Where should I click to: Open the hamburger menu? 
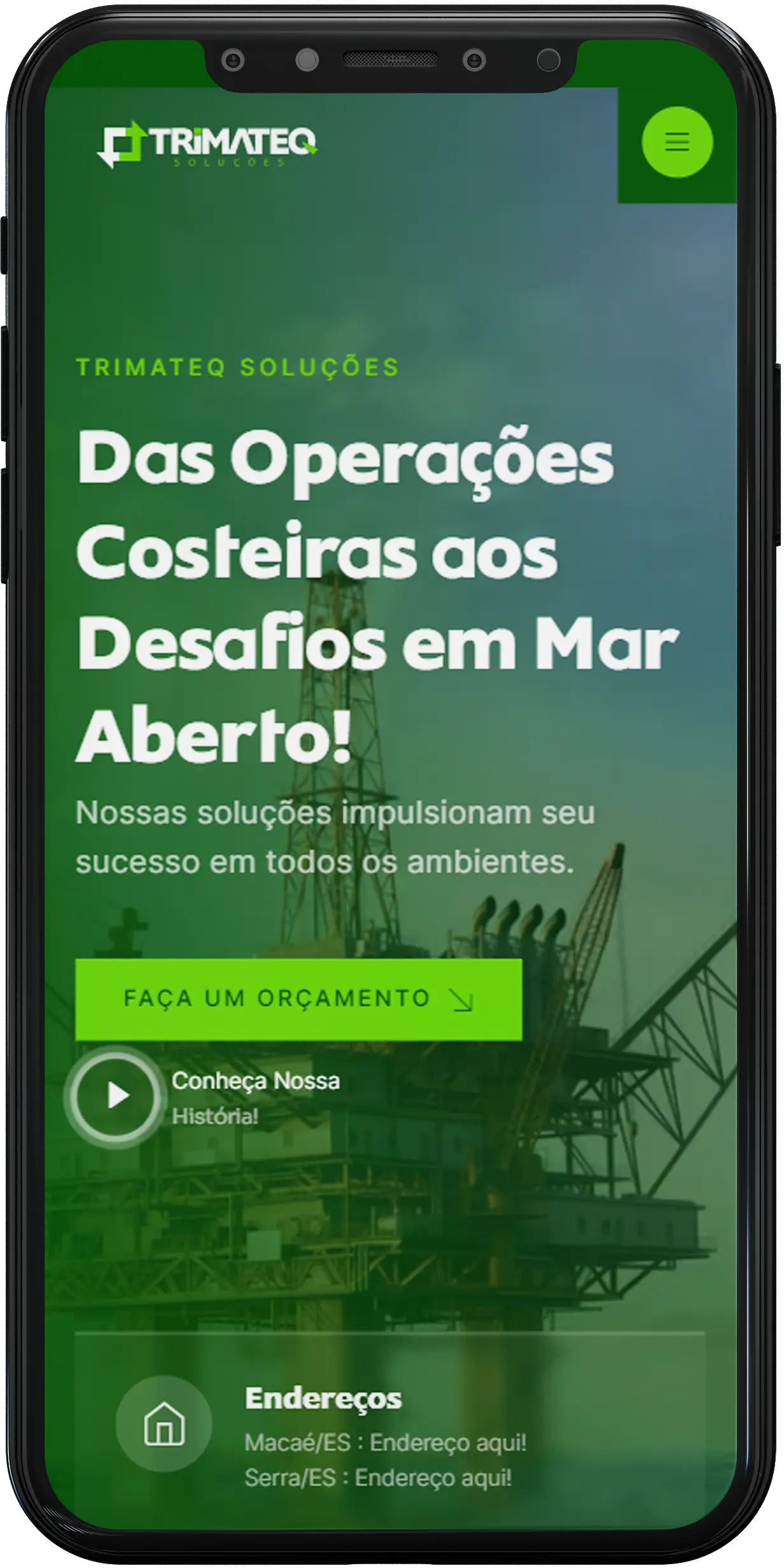[676, 142]
